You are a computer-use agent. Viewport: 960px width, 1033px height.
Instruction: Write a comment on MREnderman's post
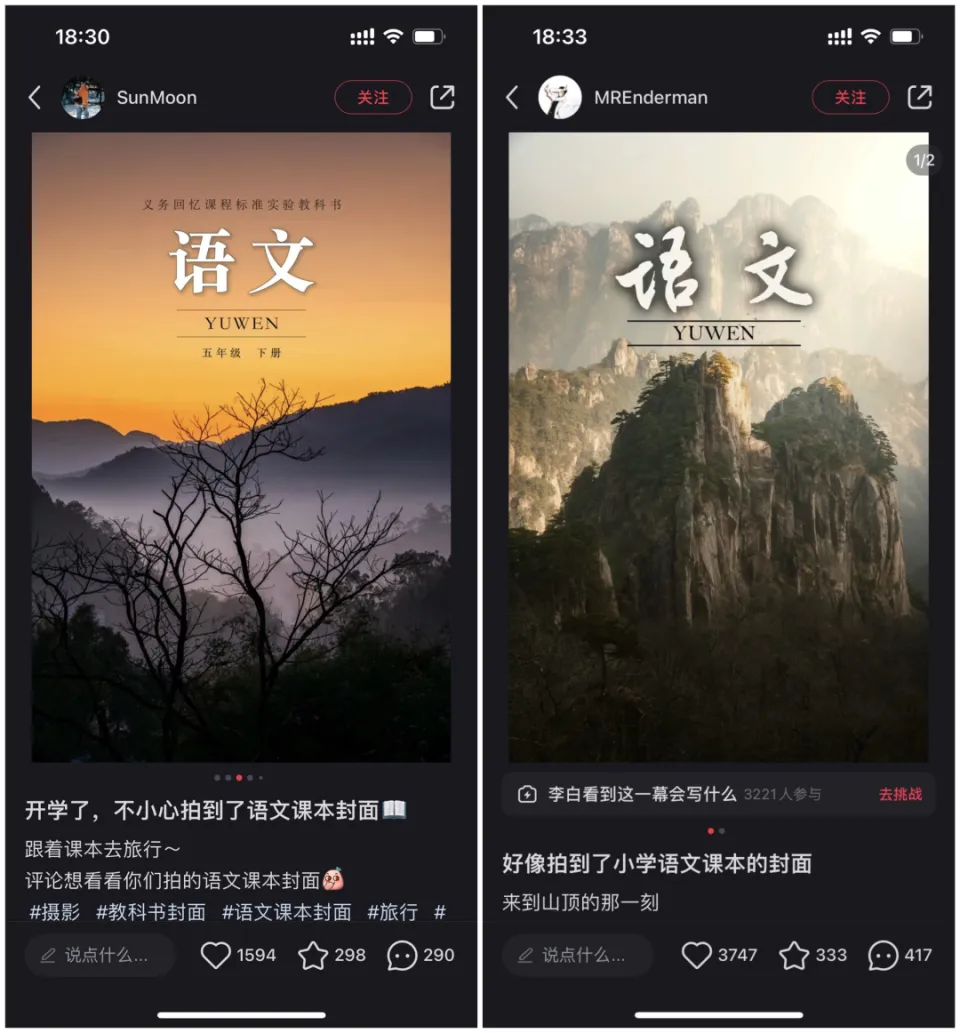pos(577,955)
